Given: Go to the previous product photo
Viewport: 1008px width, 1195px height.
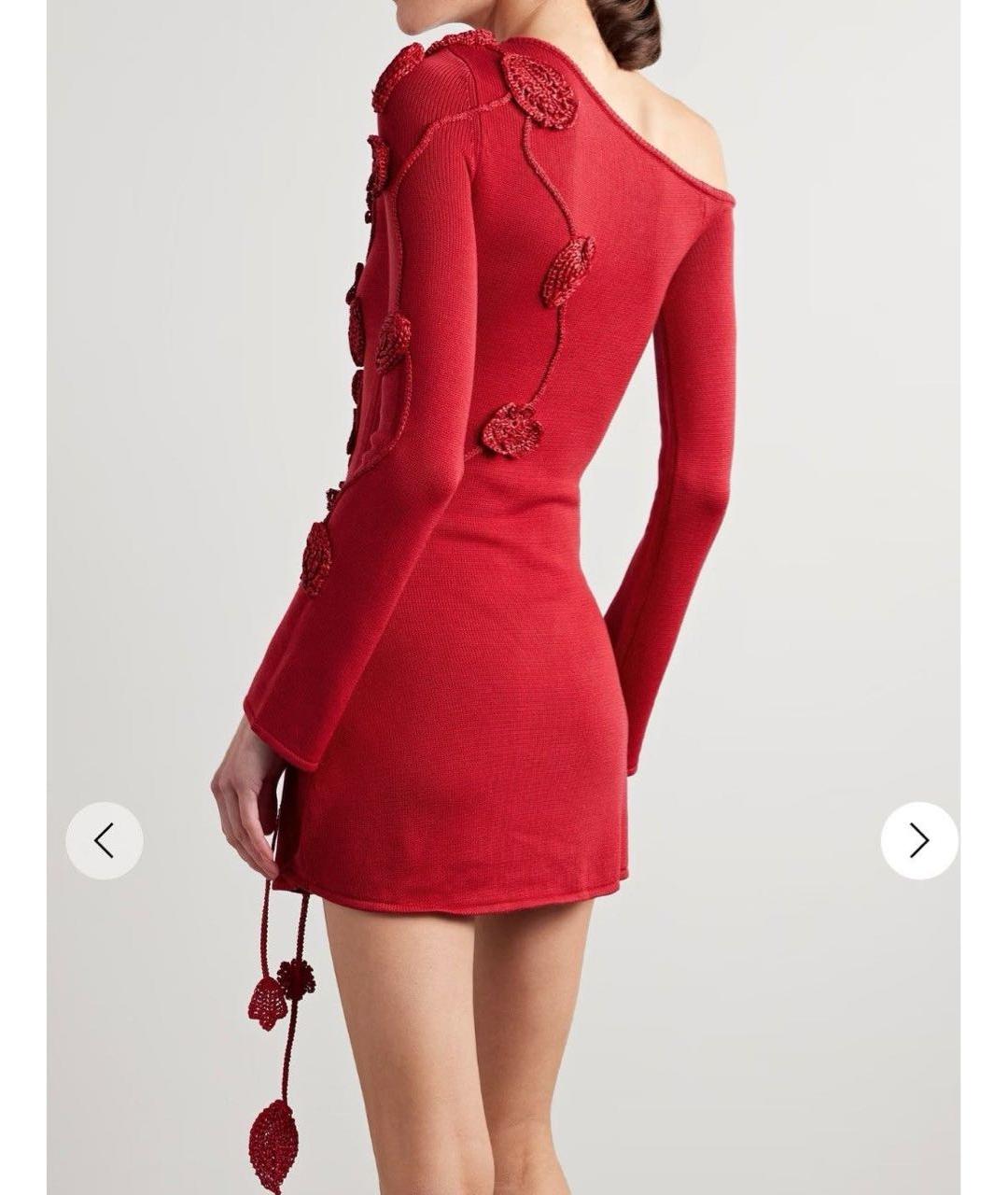Looking at the screenshot, I should 105,840.
